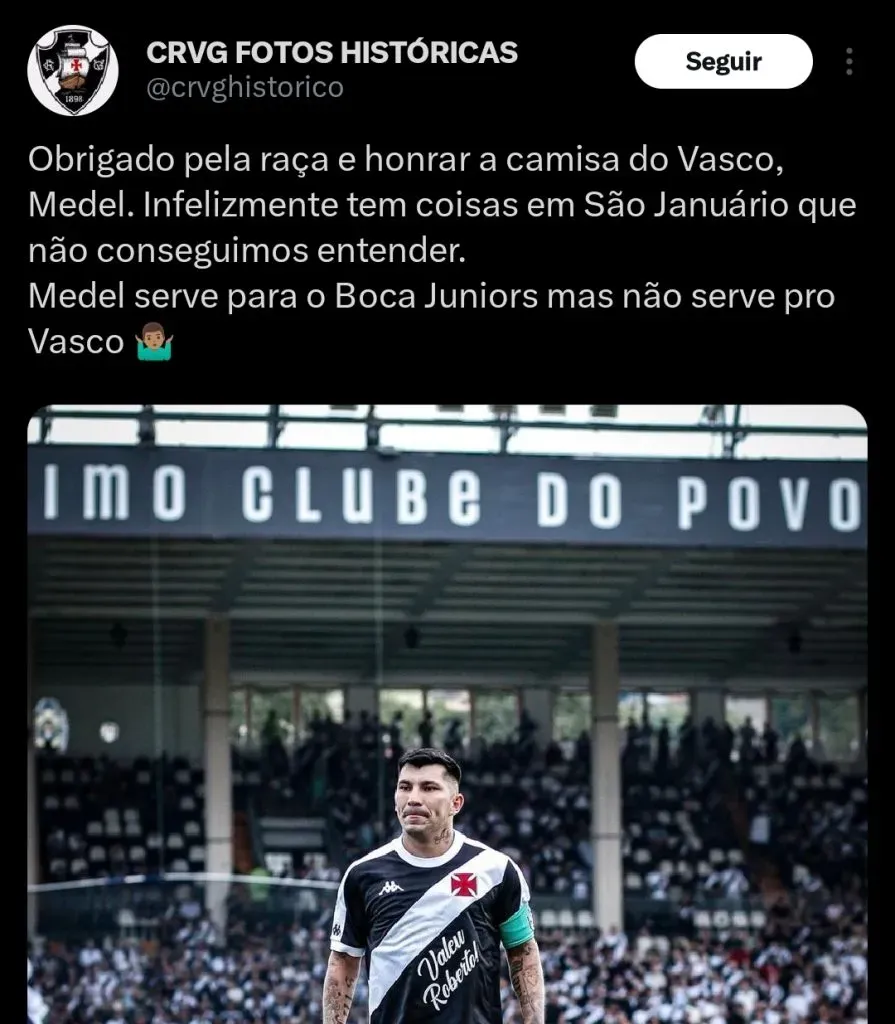The image size is (895, 1024).
Task: View the @crvghistorico profile handle
Action: coord(245,88)
